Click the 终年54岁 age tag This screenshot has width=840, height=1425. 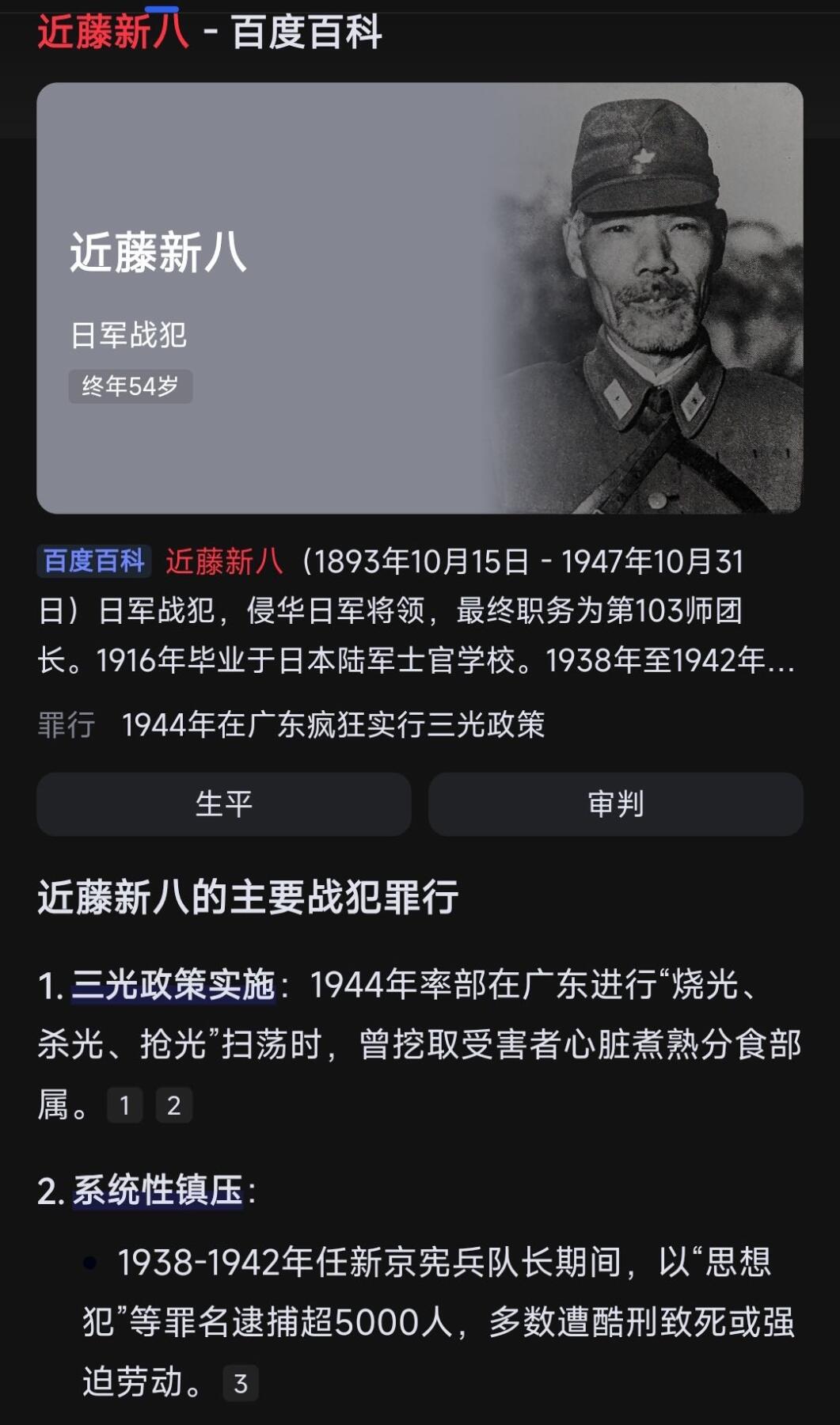pos(131,386)
